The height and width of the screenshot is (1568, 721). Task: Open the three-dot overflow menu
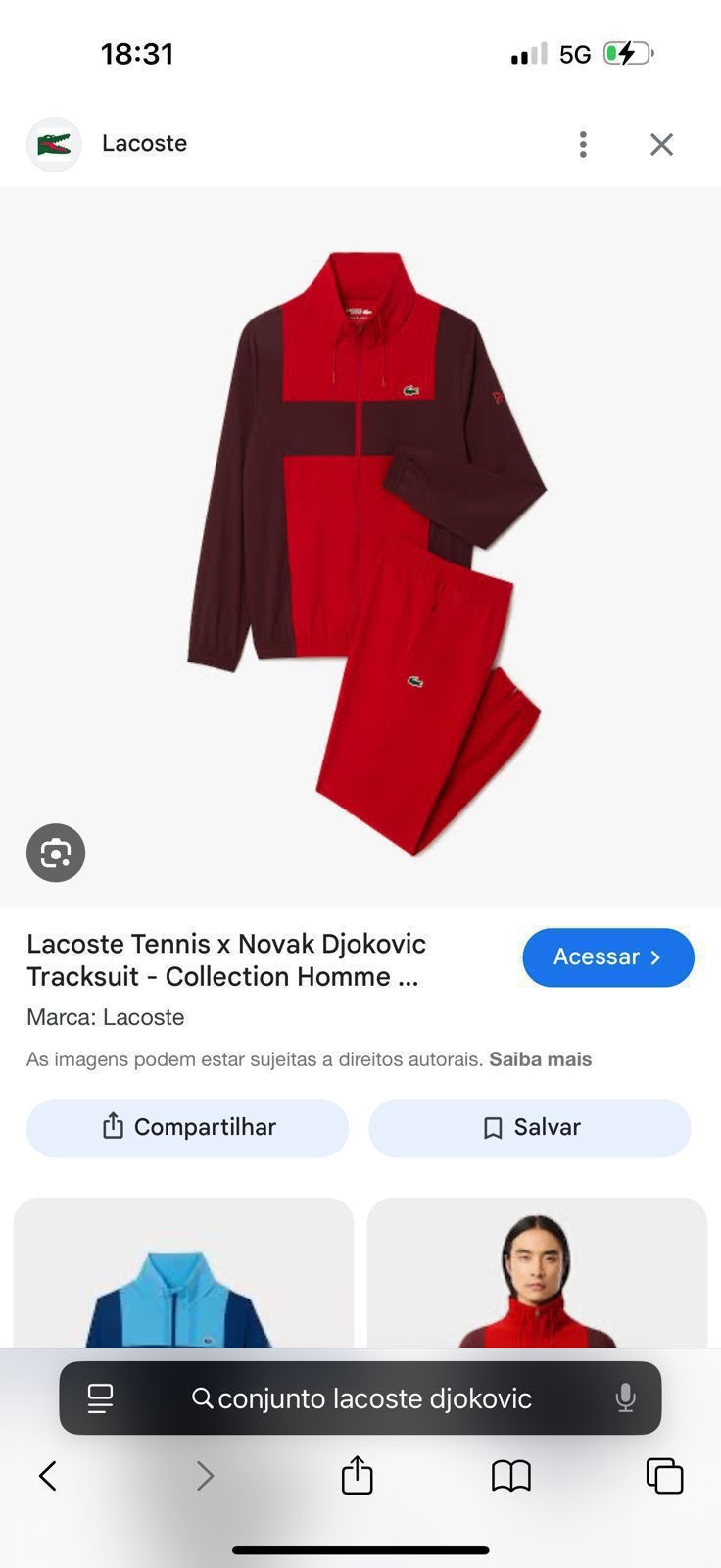583,143
